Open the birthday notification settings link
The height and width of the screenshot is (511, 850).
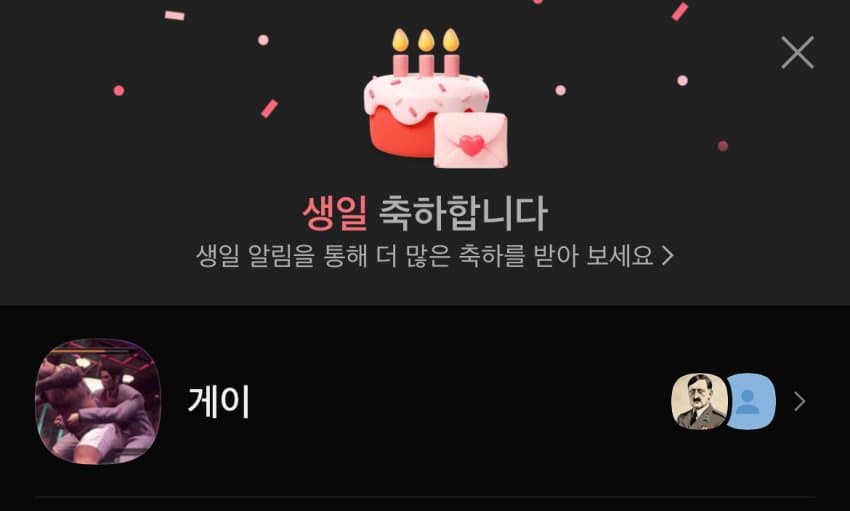click(435, 255)
